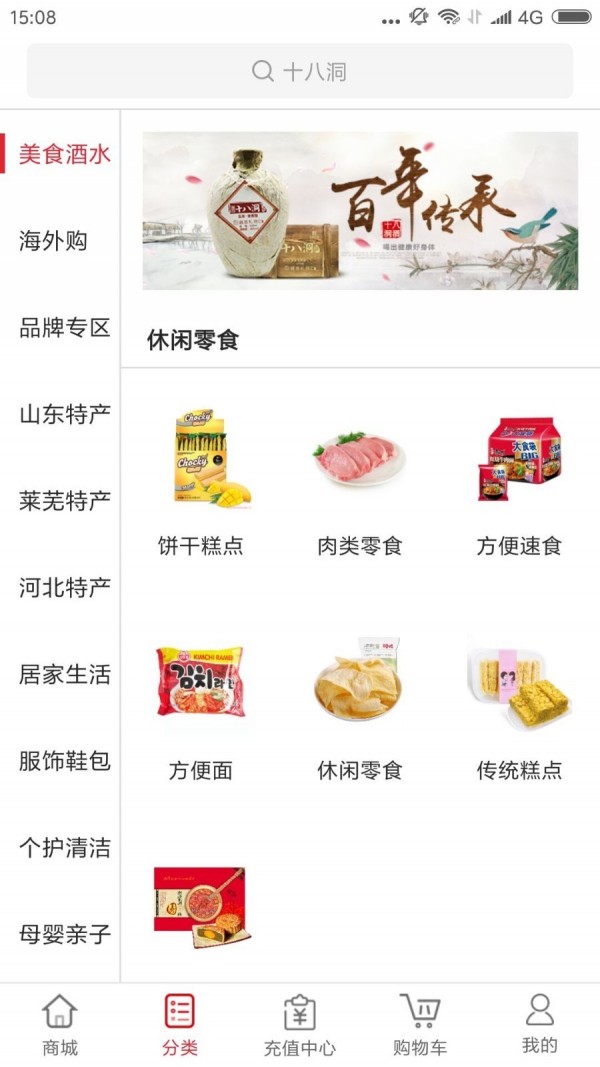Go to the 充值中心 tab
The width and height of the screenshot is (600, 1067).
pos(300,1025)
